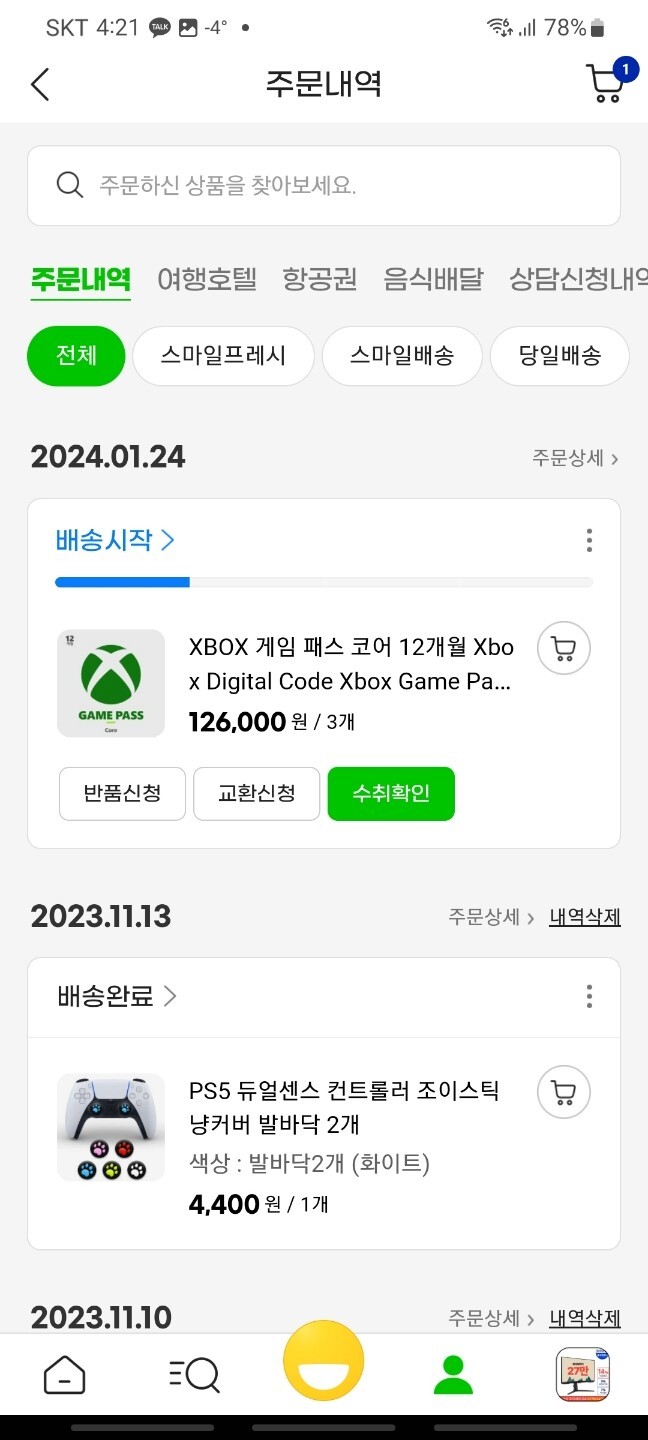Select the 스마일배송 filter chip
Viewport: 648px width, 1440px height.
click(x=402, y=356)
